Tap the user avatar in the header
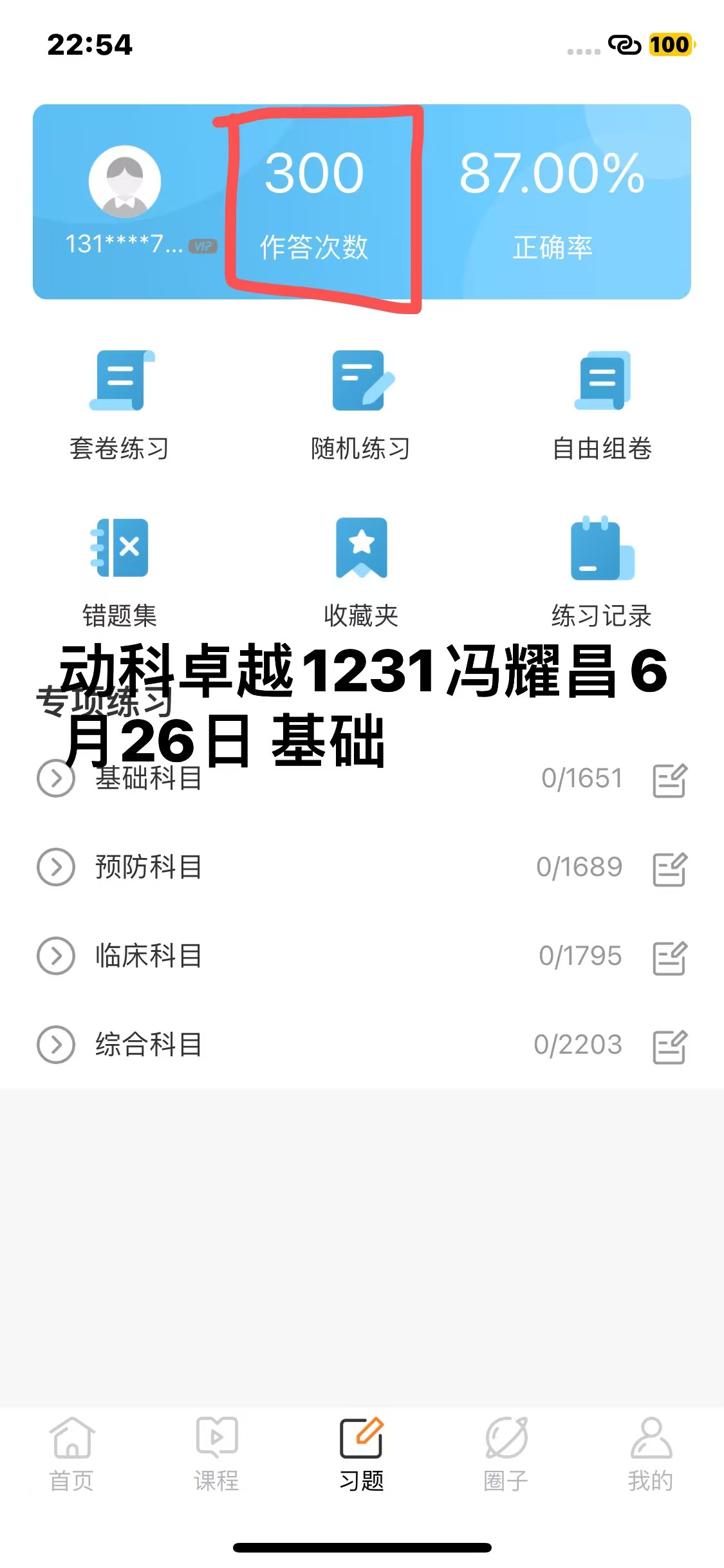Viewport: 724px width, 1568px height. [x=124, y=182]
